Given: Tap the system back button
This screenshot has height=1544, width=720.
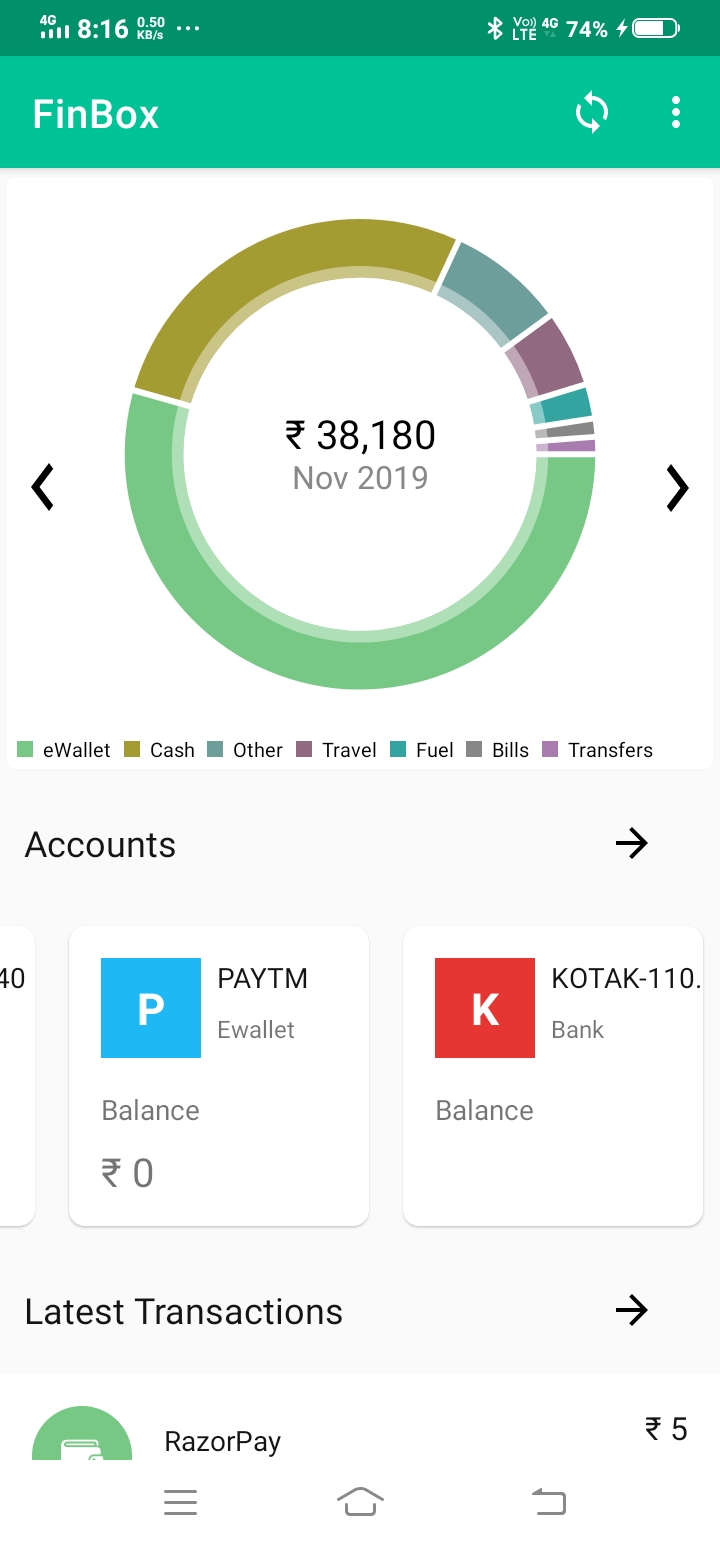Looking at the screenshot, I should coord(549,1501).
